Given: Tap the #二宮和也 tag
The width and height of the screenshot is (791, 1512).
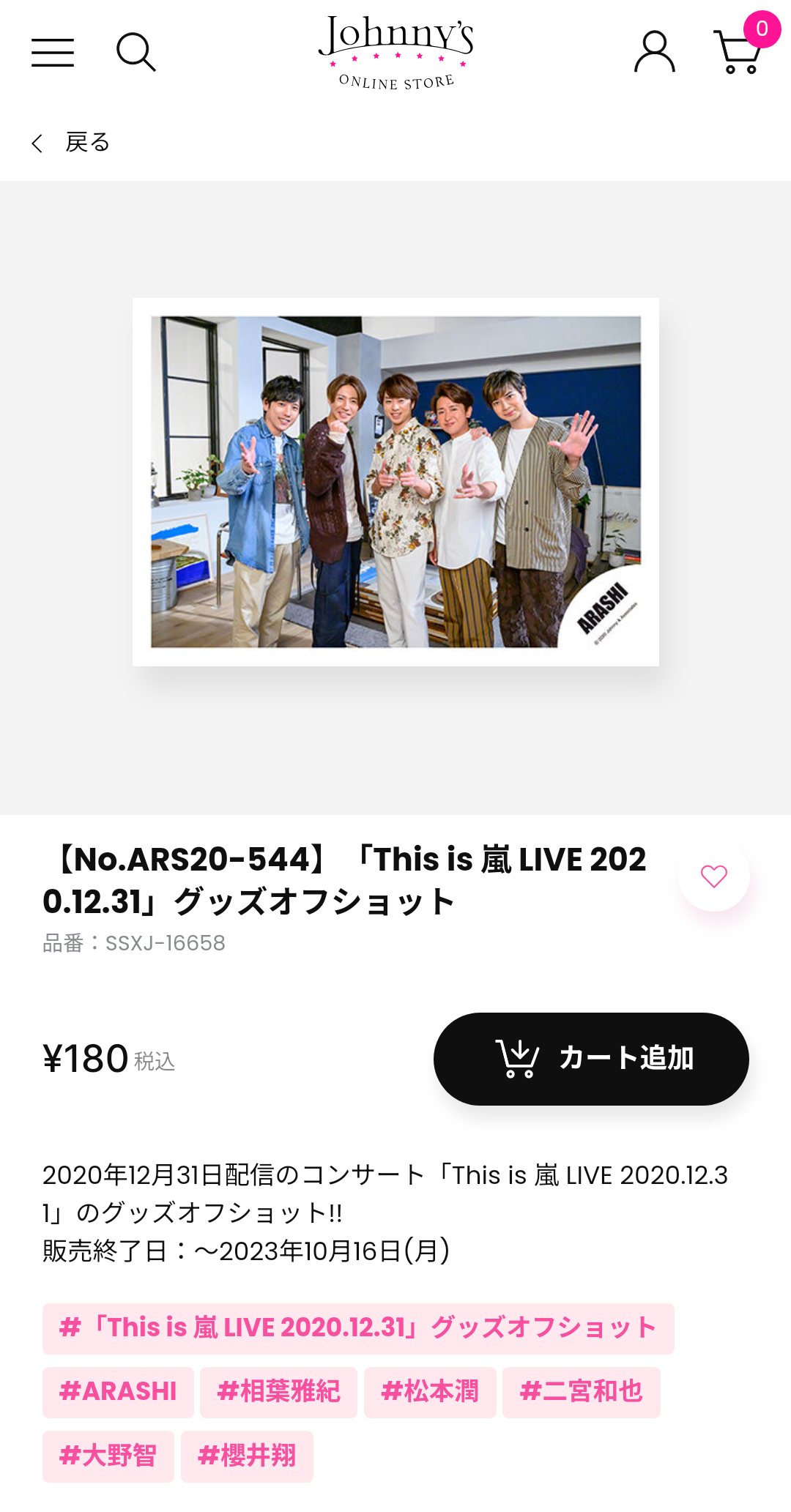Looking at the screenshot, I should coord(582,1392).
